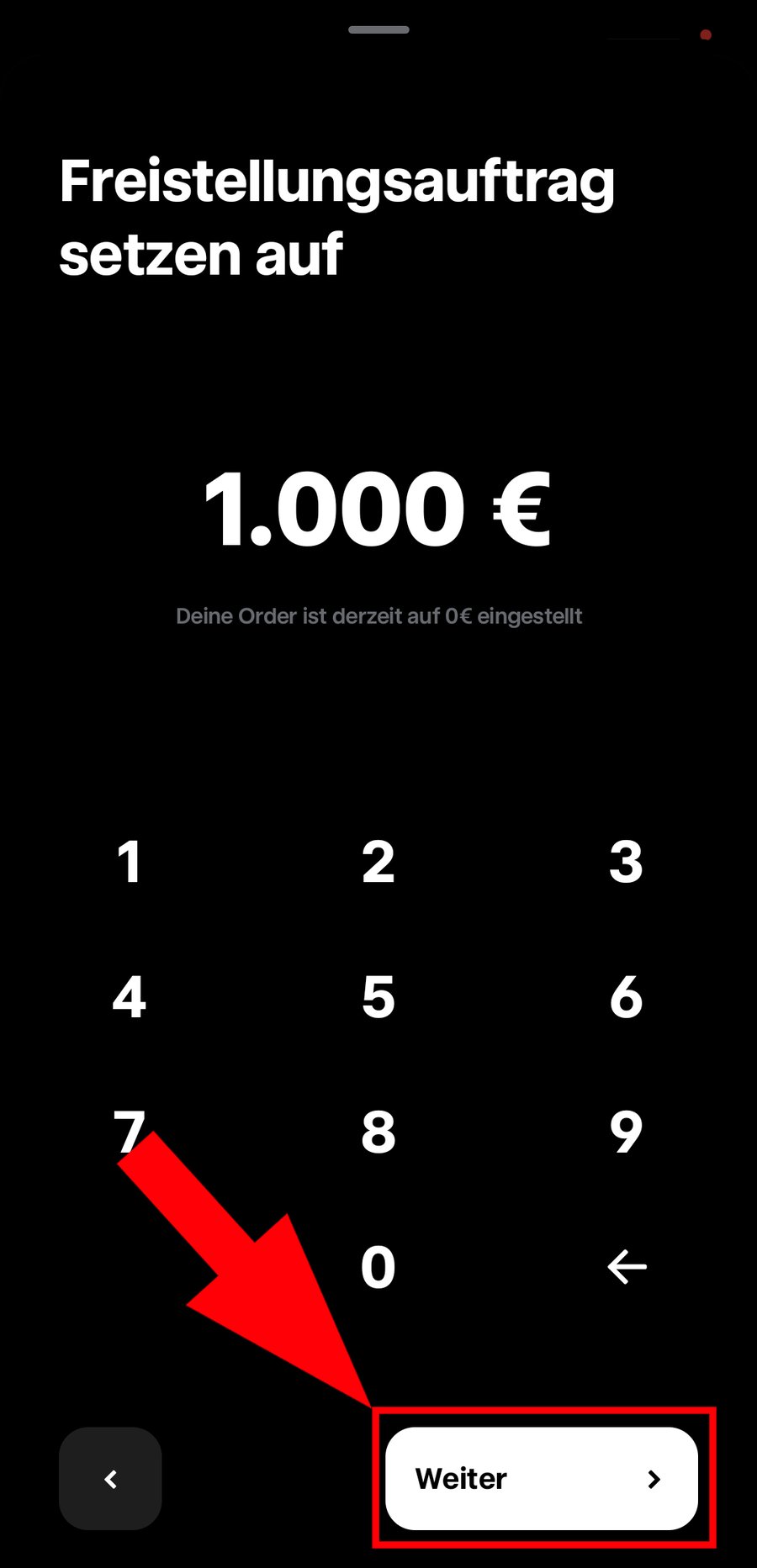Tap the drag handle at the screen top
The height and width of the screenshot is (1568, 757).
[x=378, y=30]
